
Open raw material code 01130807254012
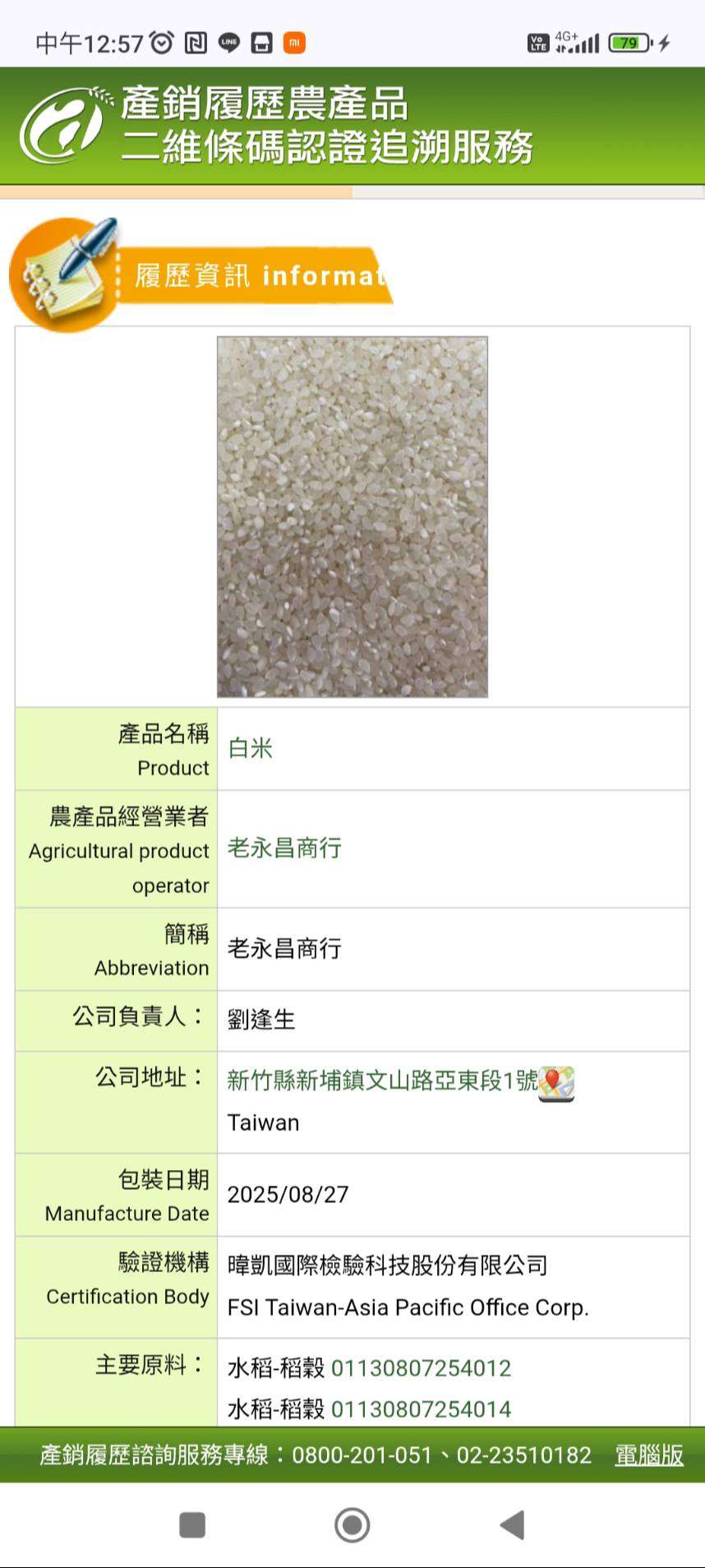click(x=421, y=1368)
